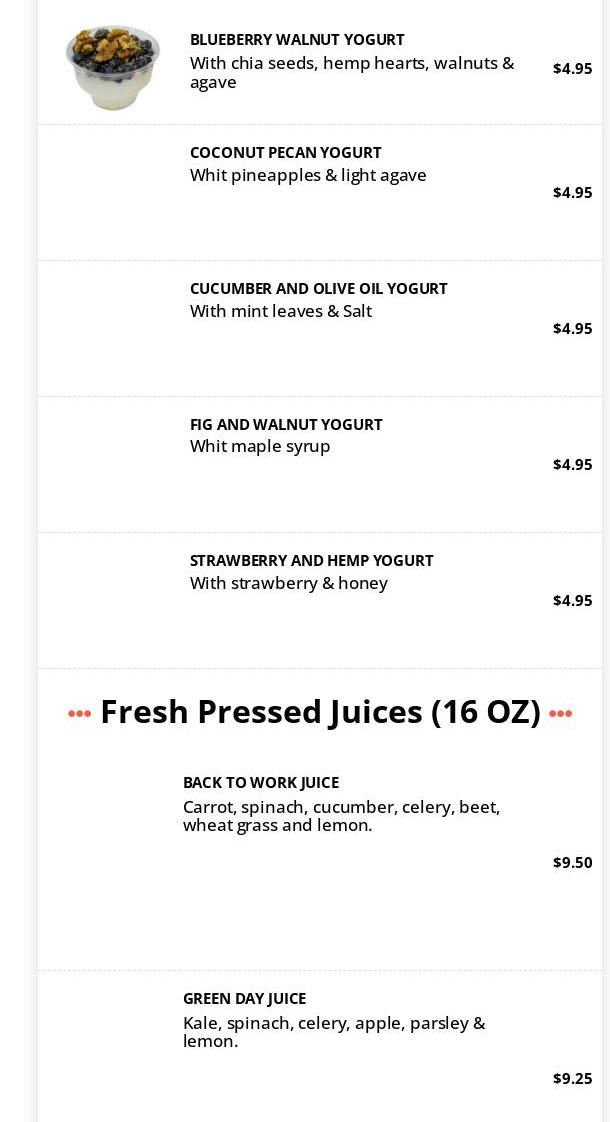This screenshot has width=610, height=1122.
Task: Tap the Blueberry Walnut Yogurt photo
Action: click(113, 67)
